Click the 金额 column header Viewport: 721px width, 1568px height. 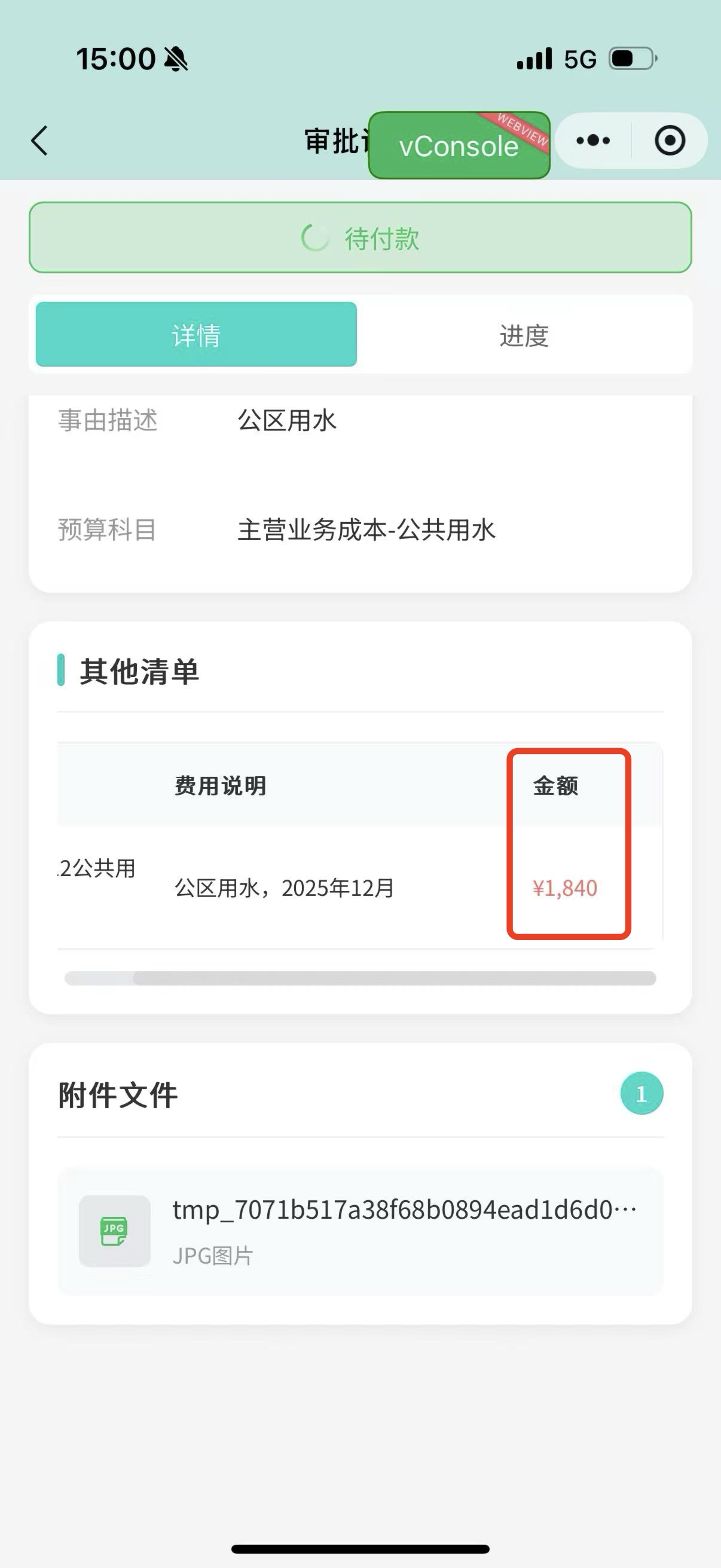pyautogui.click(x=555, y=786)
